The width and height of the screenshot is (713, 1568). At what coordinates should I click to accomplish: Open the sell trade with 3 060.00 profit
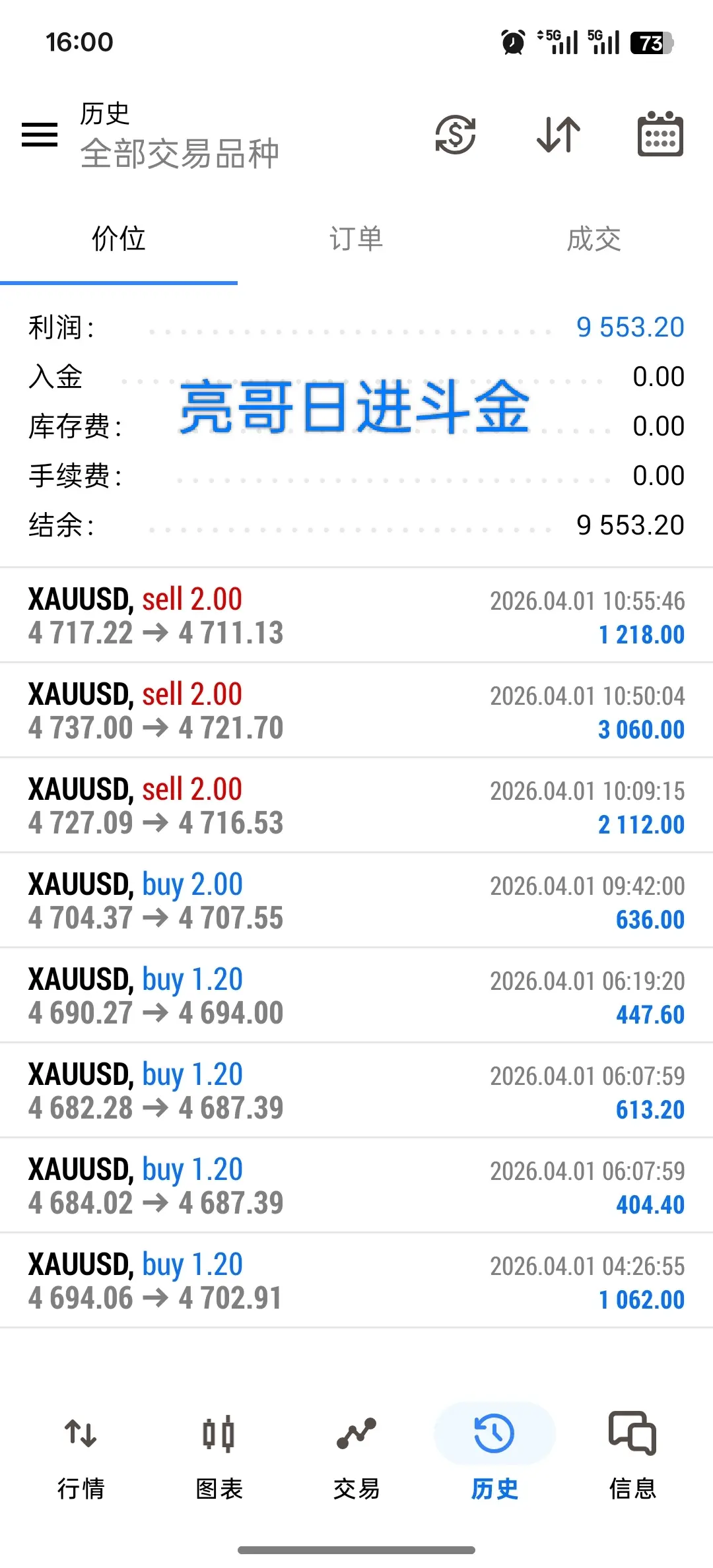pos(356,711)
